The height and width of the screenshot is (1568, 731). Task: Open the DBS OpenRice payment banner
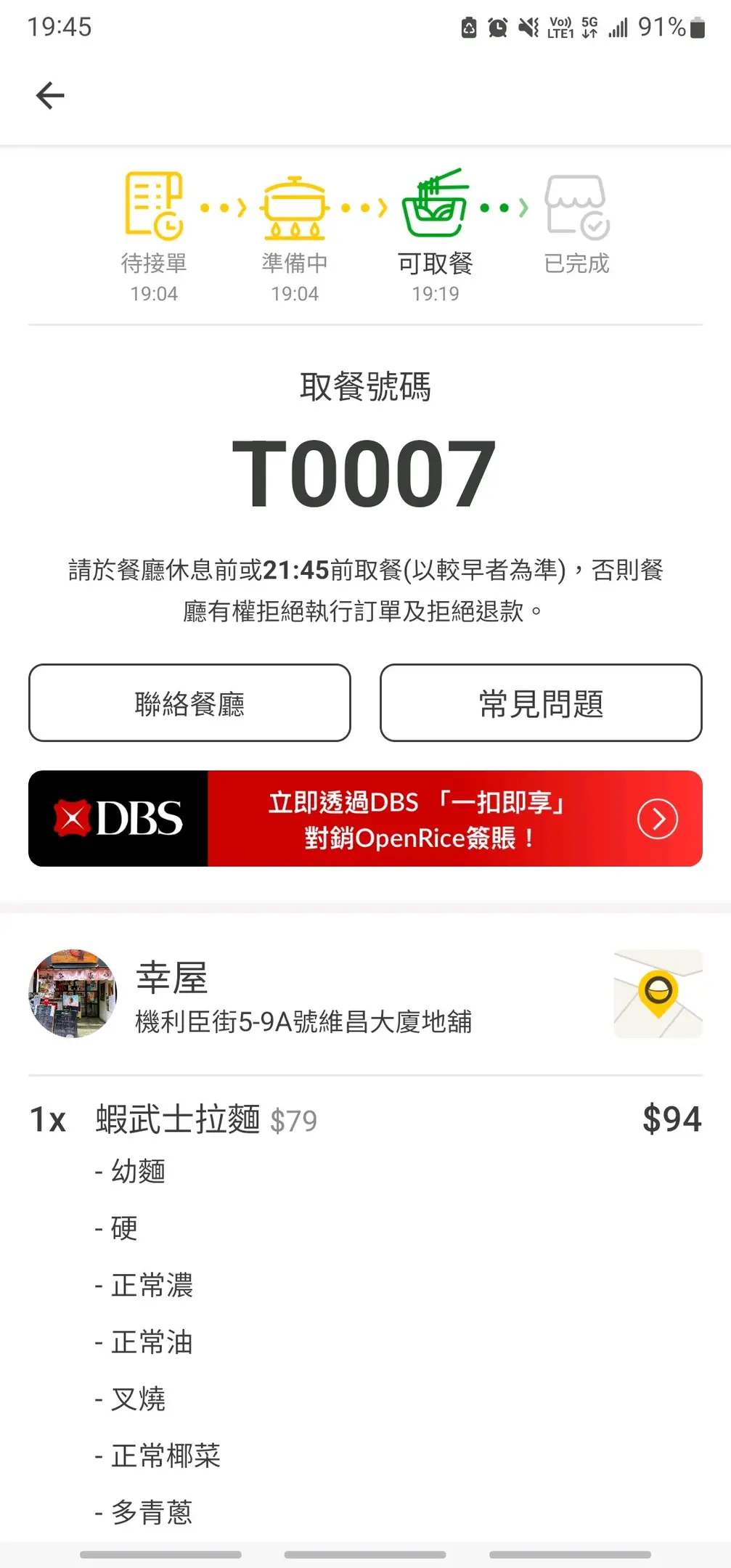(x=365, y=818)
